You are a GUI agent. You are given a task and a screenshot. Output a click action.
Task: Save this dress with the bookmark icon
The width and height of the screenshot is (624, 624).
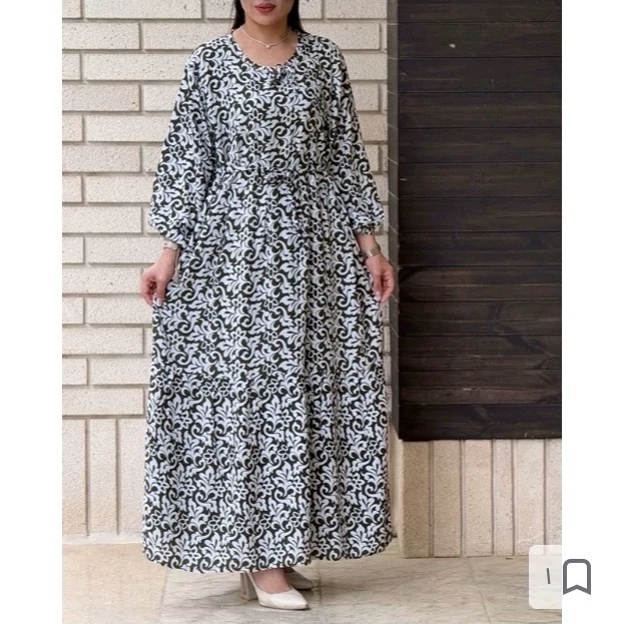click(577, 577)
